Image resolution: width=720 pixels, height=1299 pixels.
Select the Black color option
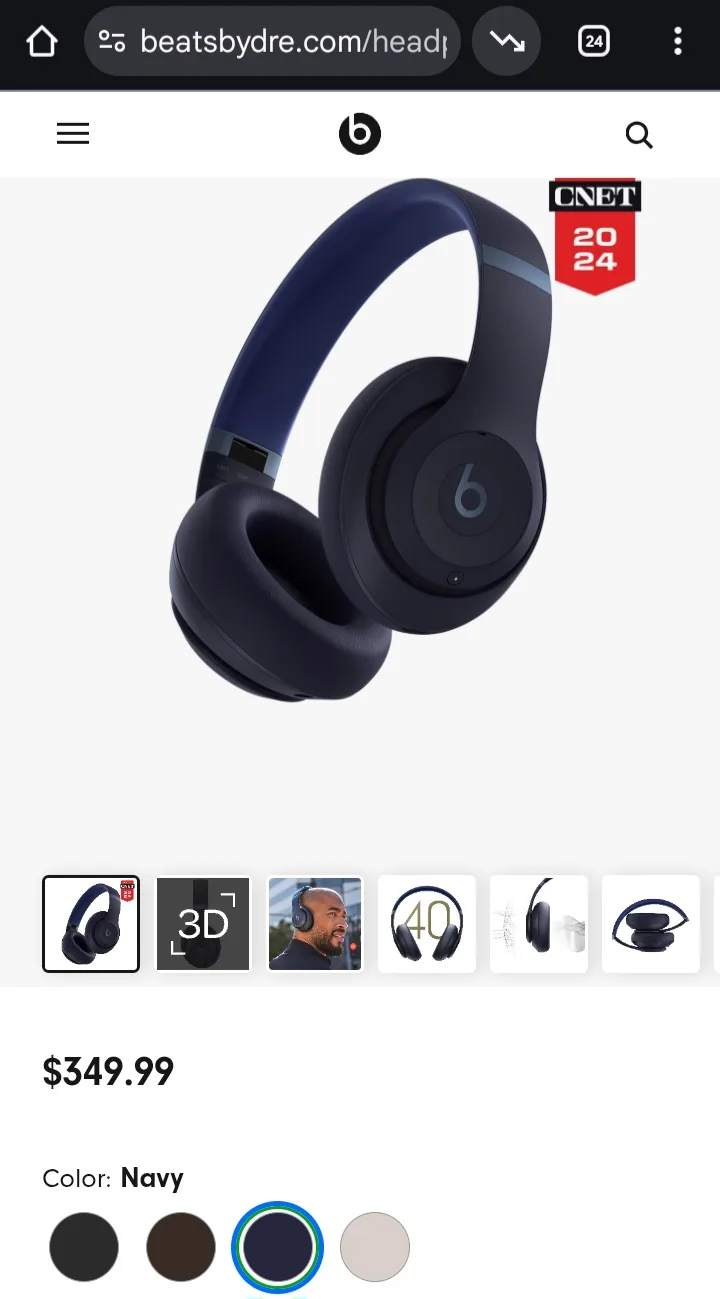pos(84,1247)
